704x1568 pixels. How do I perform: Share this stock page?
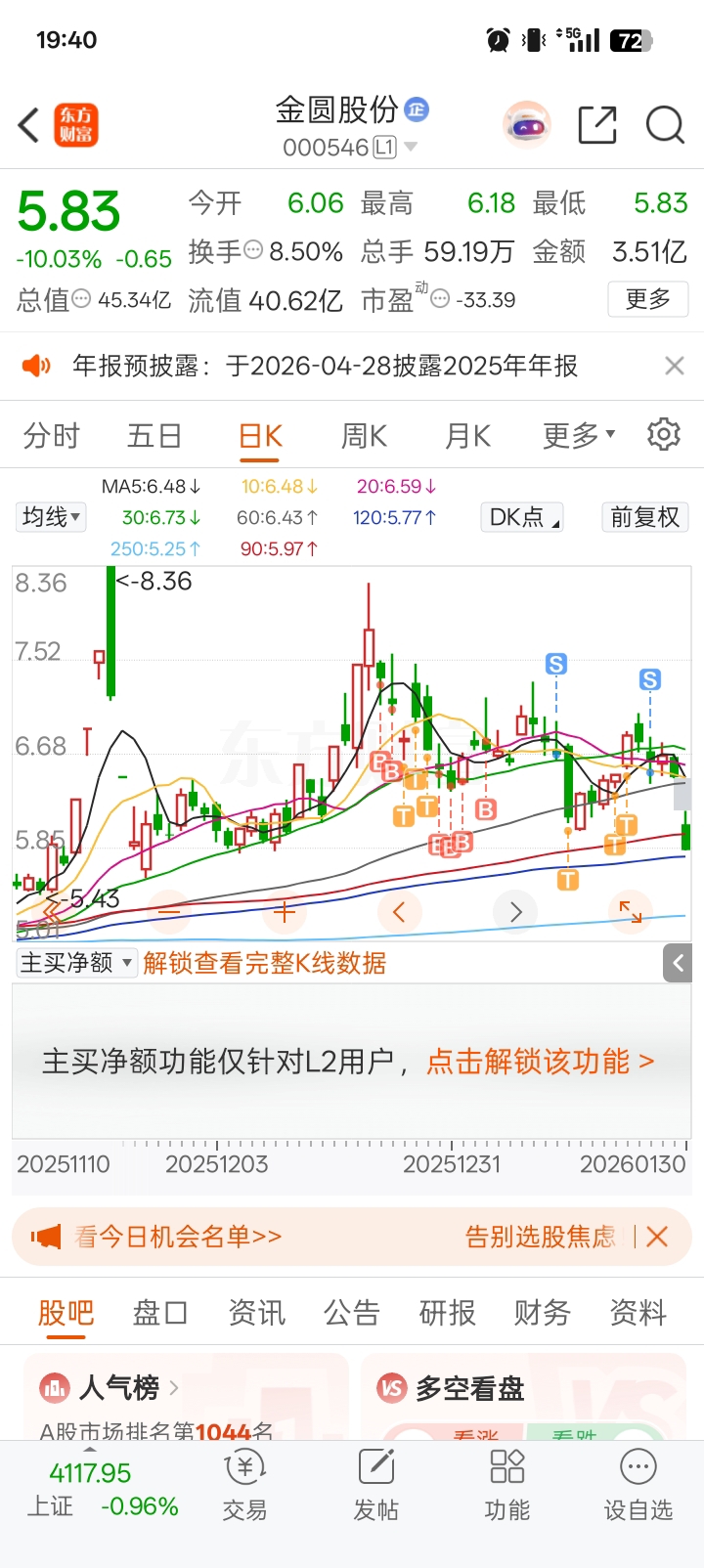[597, 125]
